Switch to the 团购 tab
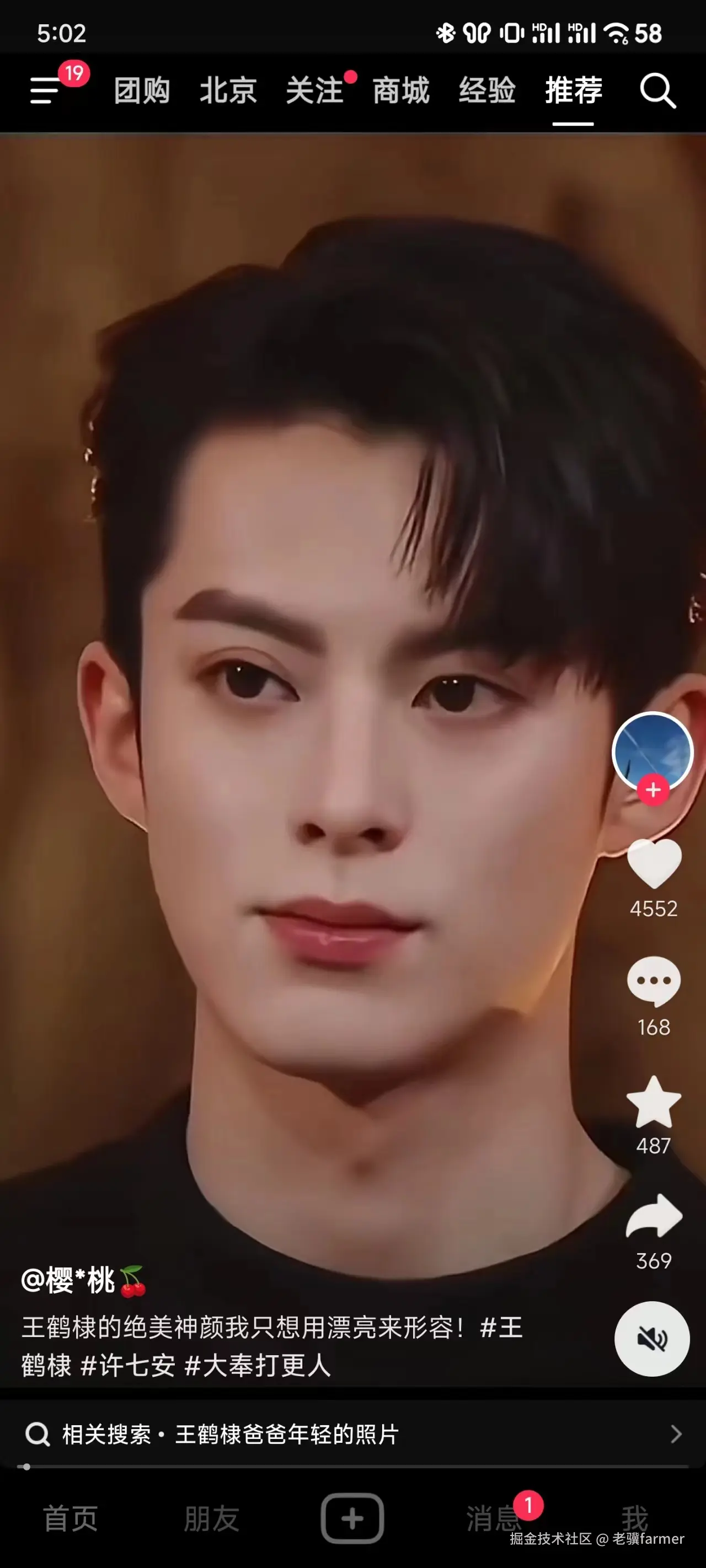This screenshot has height=1568, width=706. coord(141,90)
